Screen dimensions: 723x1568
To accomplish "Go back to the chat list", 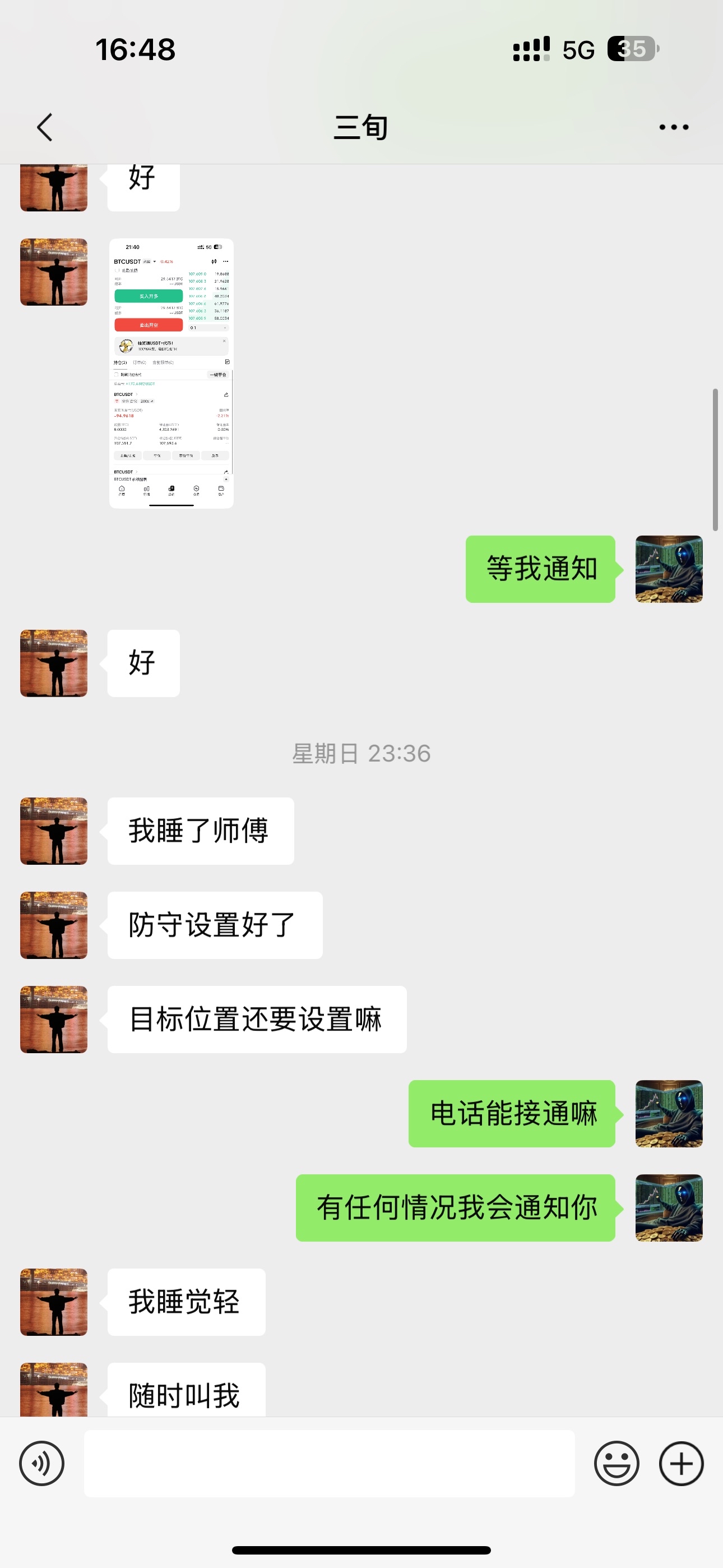I will 45,127.
